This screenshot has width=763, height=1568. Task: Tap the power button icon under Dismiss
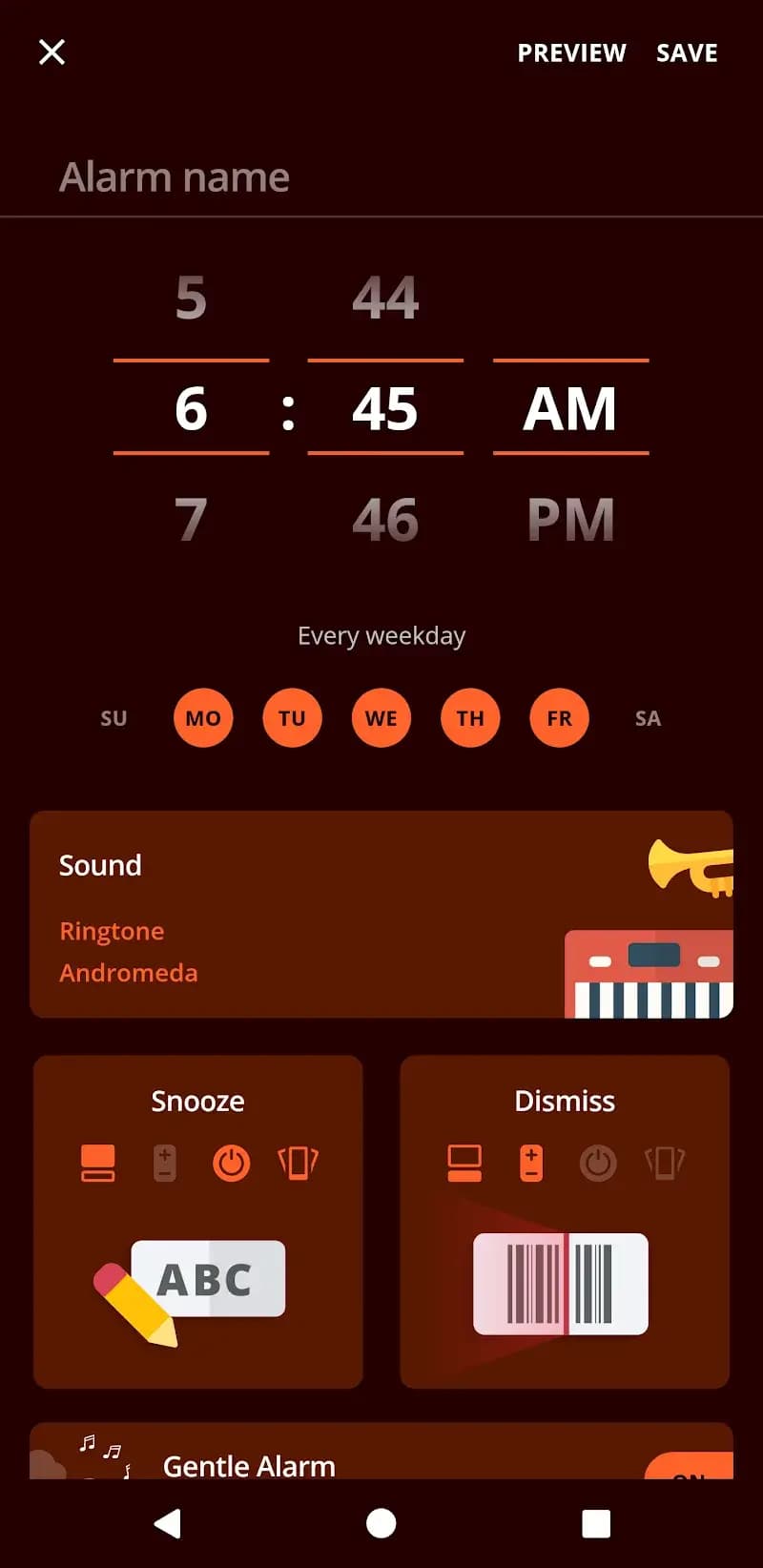tap(599, 1163)
